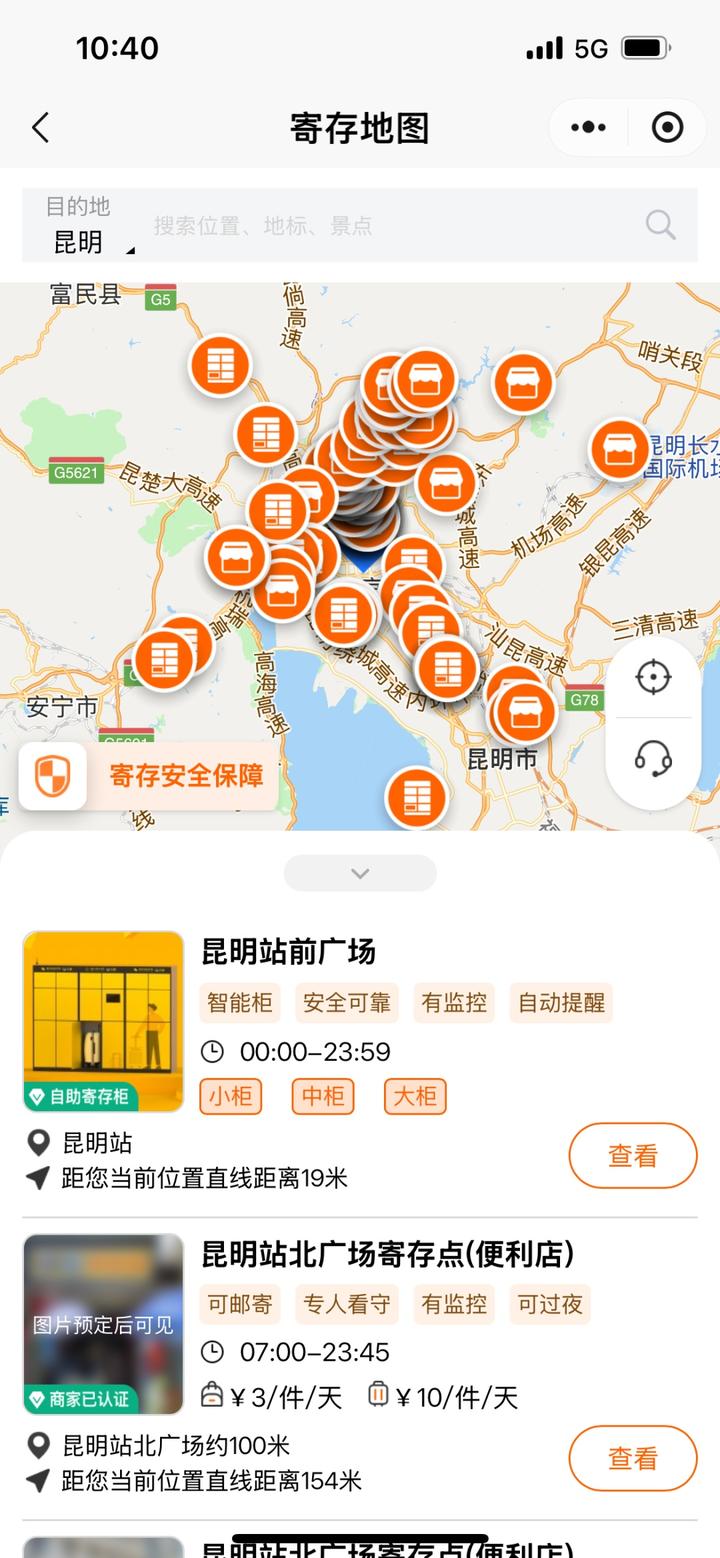Go back using the top-left arrow
Image resolution: width=720 pixels, height=1558 pixels.
pos(40,128)
